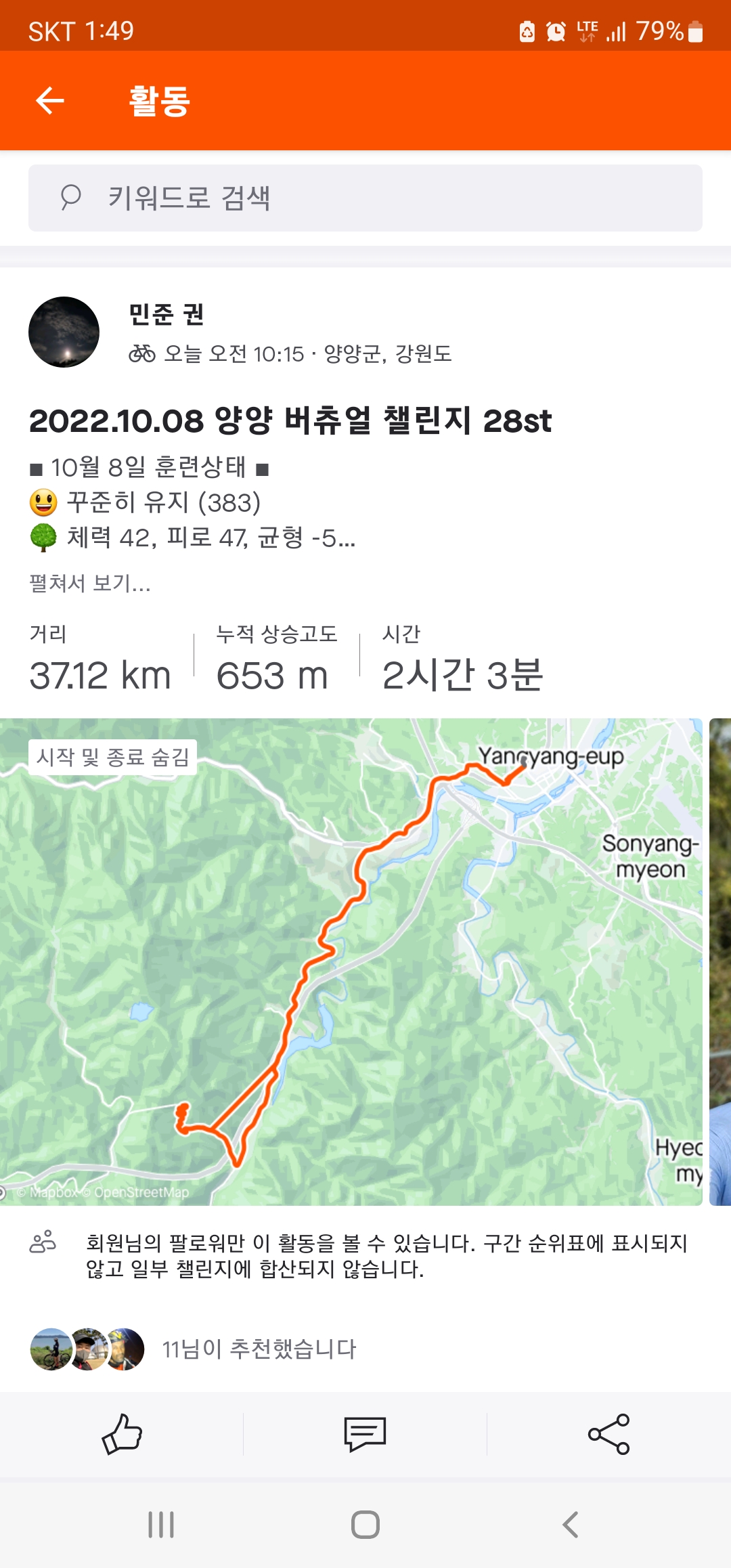The height and width of the screenshot is (1568, 731).
Task: See the 11 people who gave kudos
Action: tap(259, 1349)
